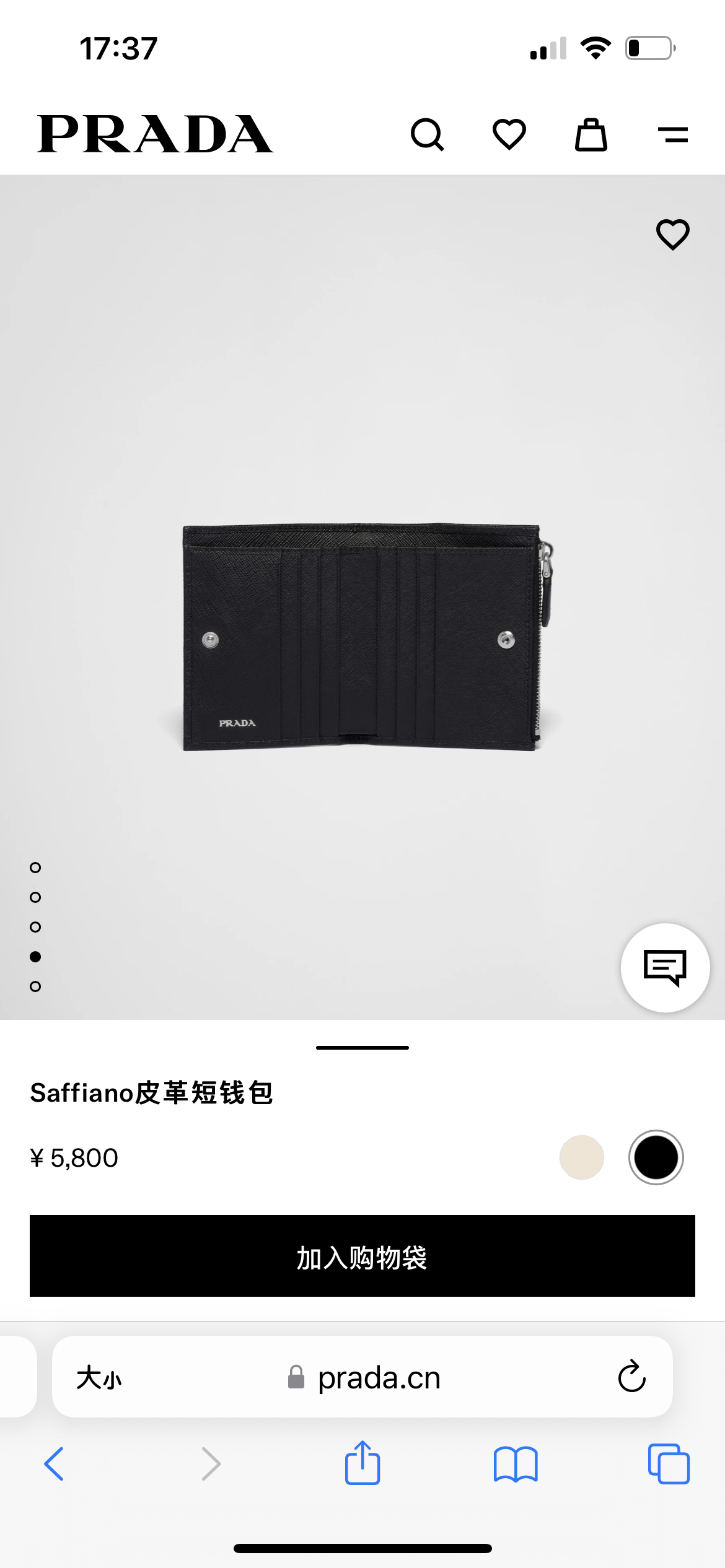Tap the prada.cn address bar
The width and height of the screenshot is (725, 1568).
pyautogui.click(x=378, y=1378)
